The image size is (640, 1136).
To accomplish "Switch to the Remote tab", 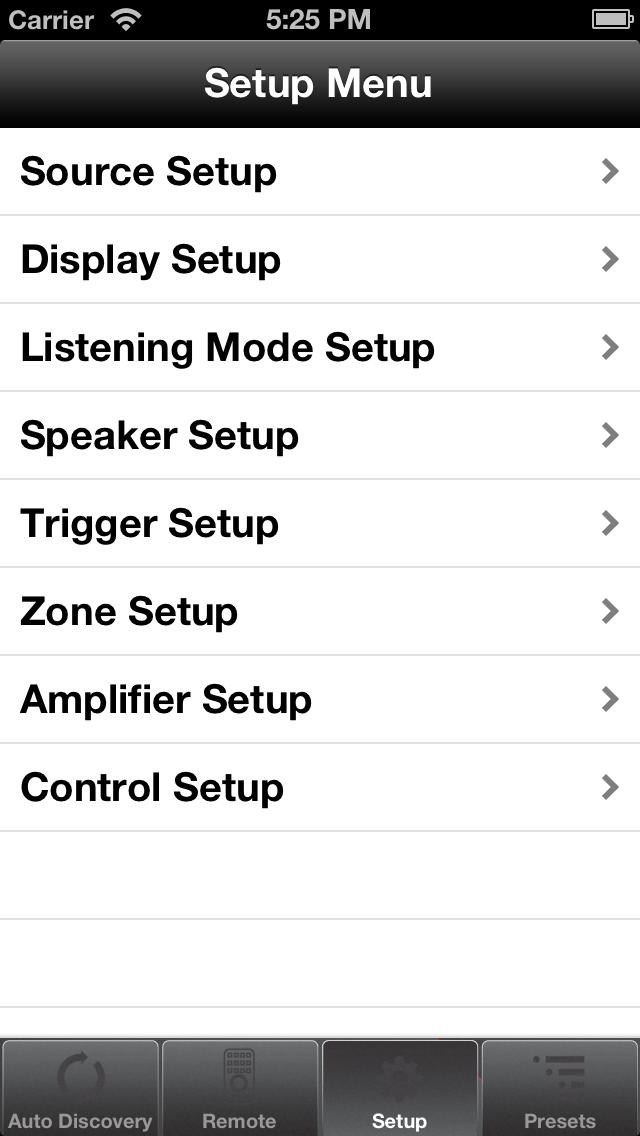I will (x=240, y=1088).
